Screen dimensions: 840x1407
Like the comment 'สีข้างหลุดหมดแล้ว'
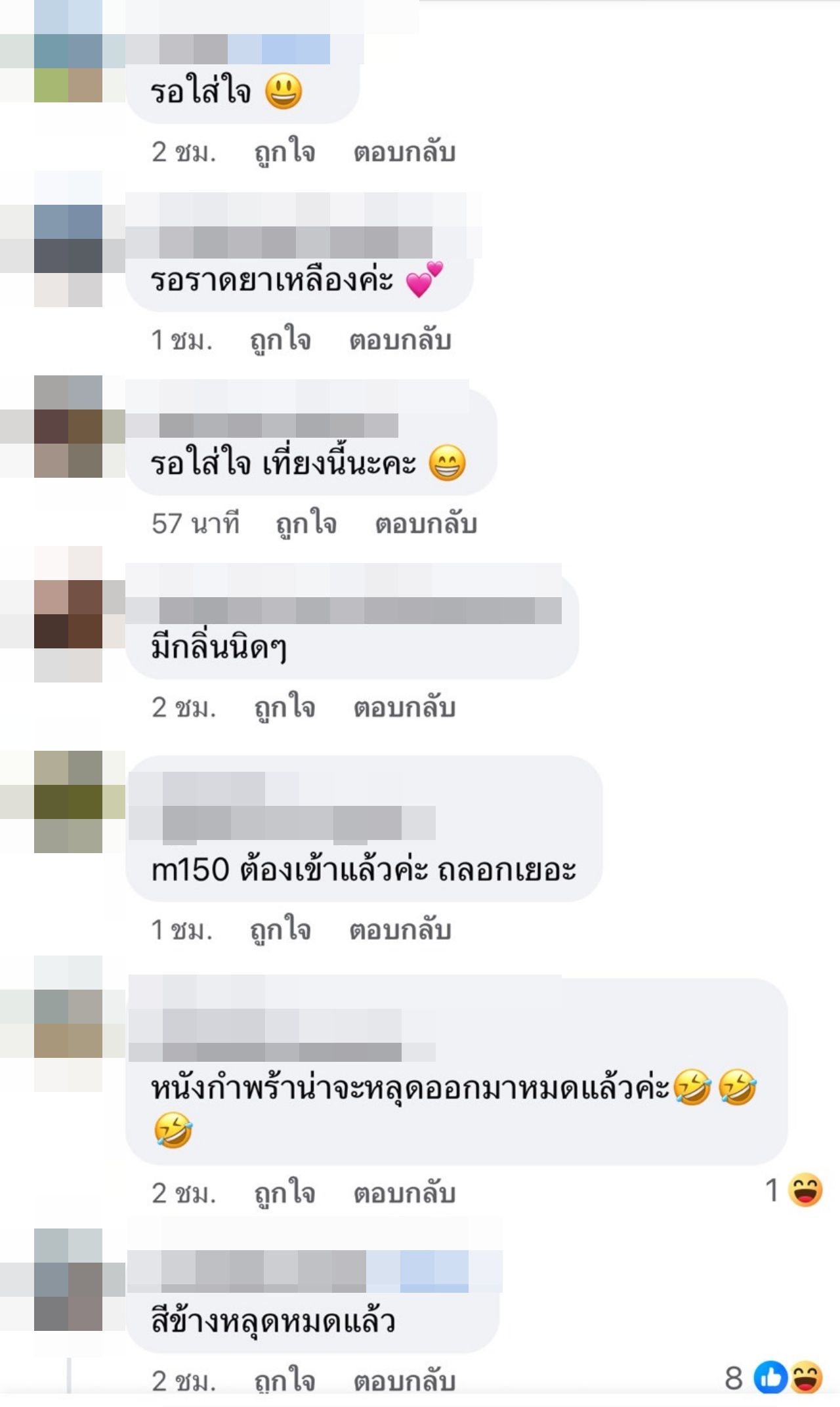tap(284, 1381)
